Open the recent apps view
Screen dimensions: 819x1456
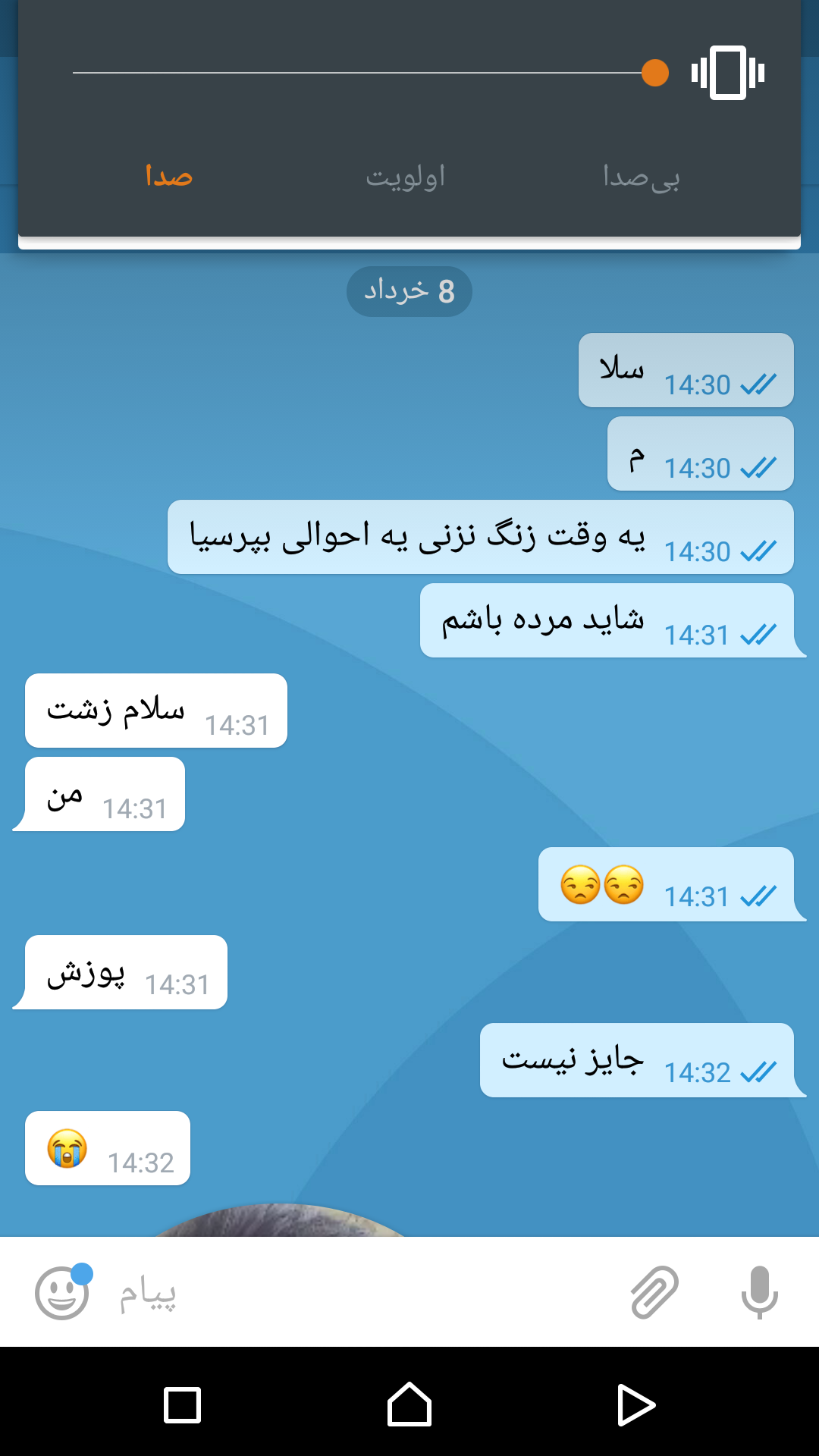(x=182, y=1405)
